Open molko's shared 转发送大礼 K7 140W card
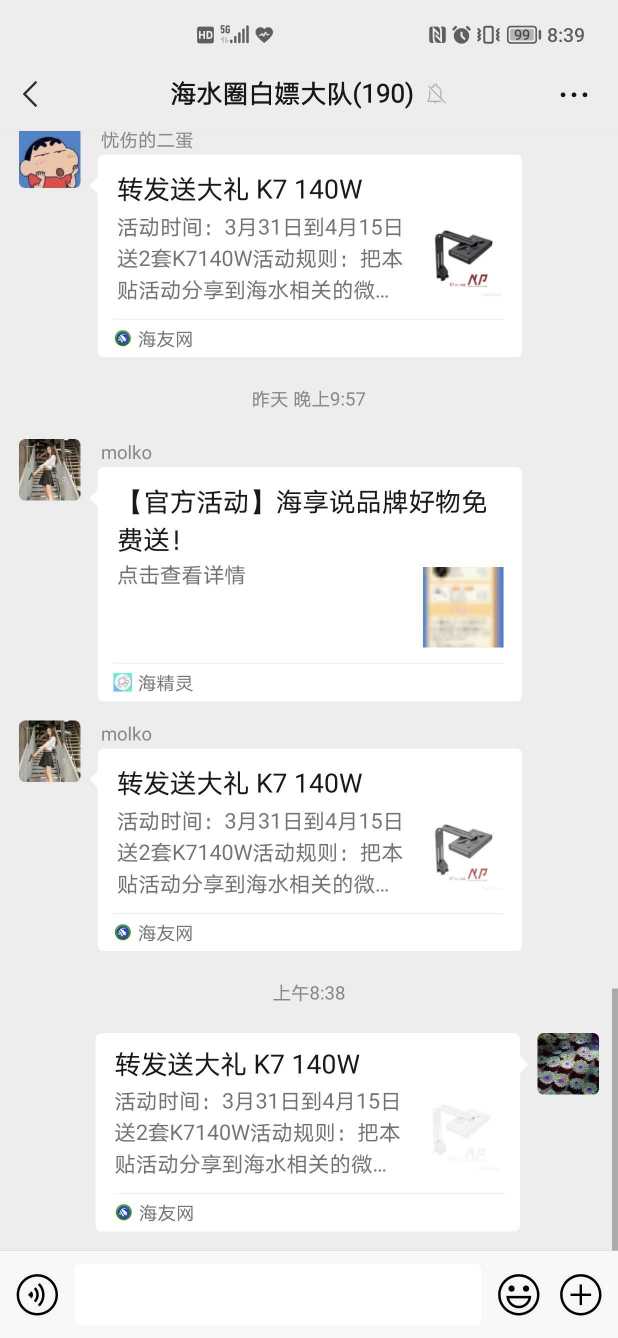618x1338 pixels. pyautogui.click(x=309, y=848)
